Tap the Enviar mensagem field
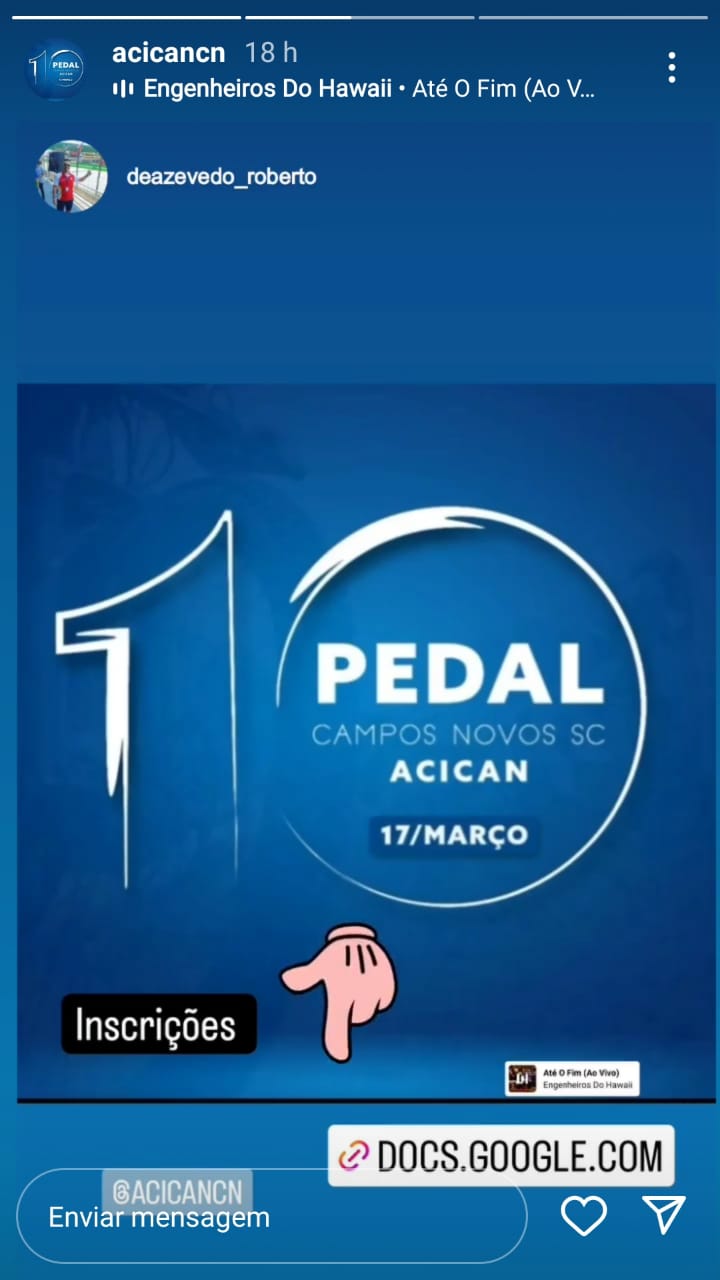720x1280 pixels. (272, 1216)
